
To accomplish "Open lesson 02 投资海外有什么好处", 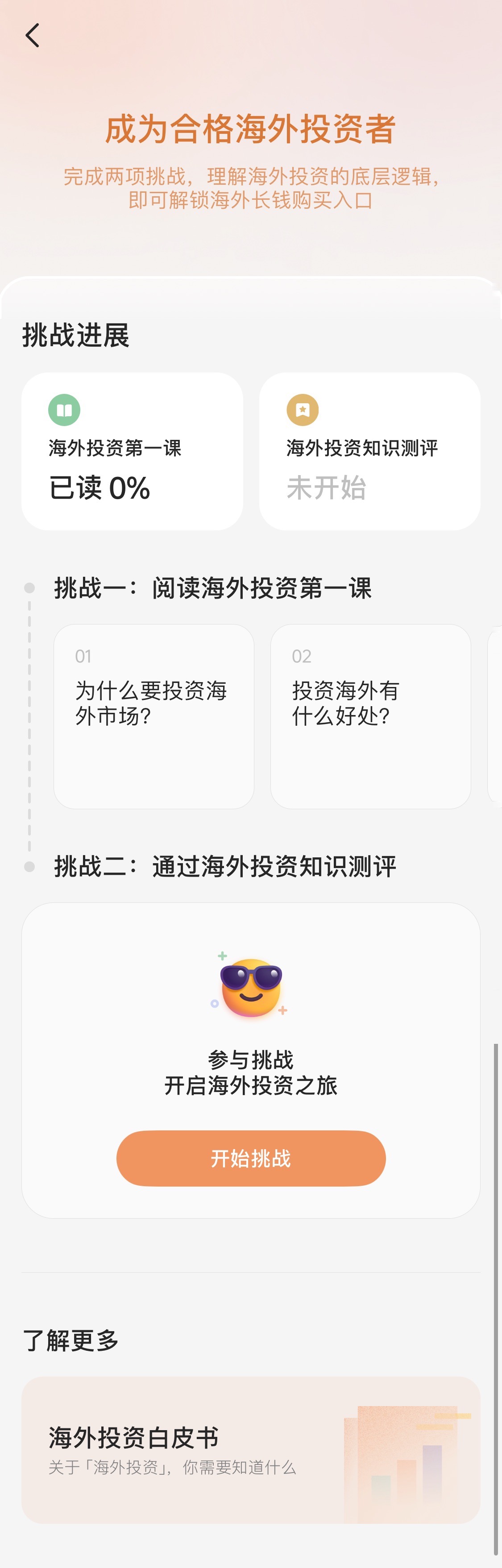I will [x=370, y=716].
